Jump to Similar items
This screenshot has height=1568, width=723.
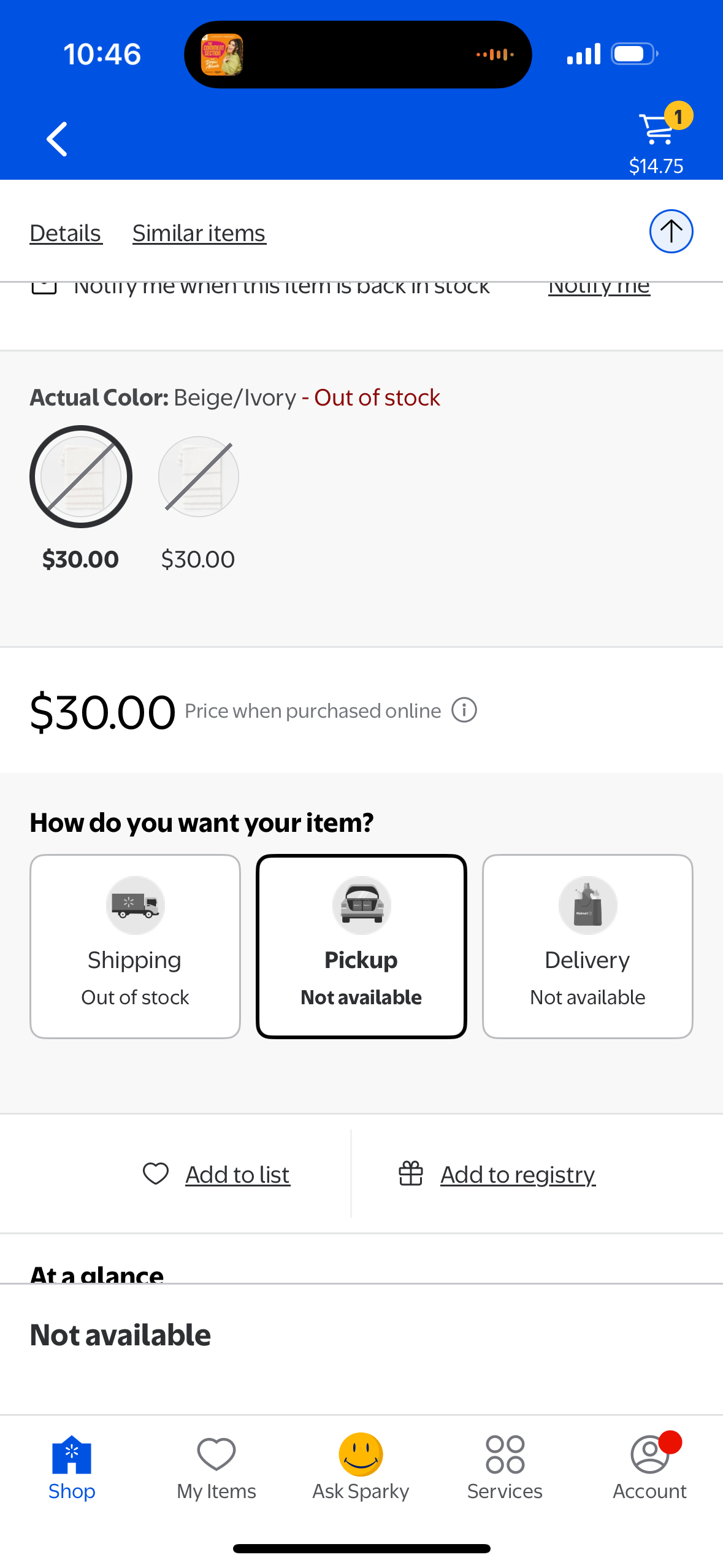199,233
